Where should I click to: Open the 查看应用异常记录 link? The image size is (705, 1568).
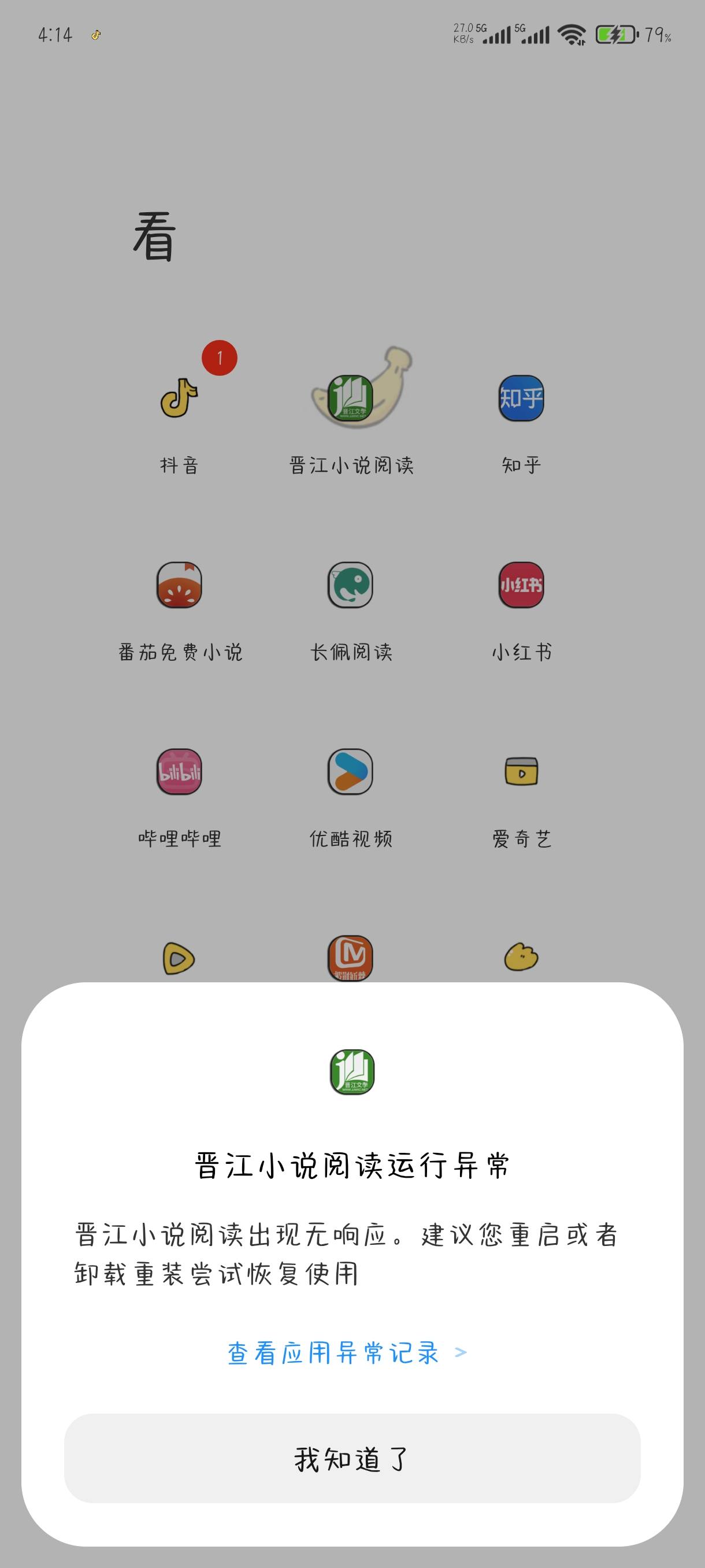[x=346, y=1352]
